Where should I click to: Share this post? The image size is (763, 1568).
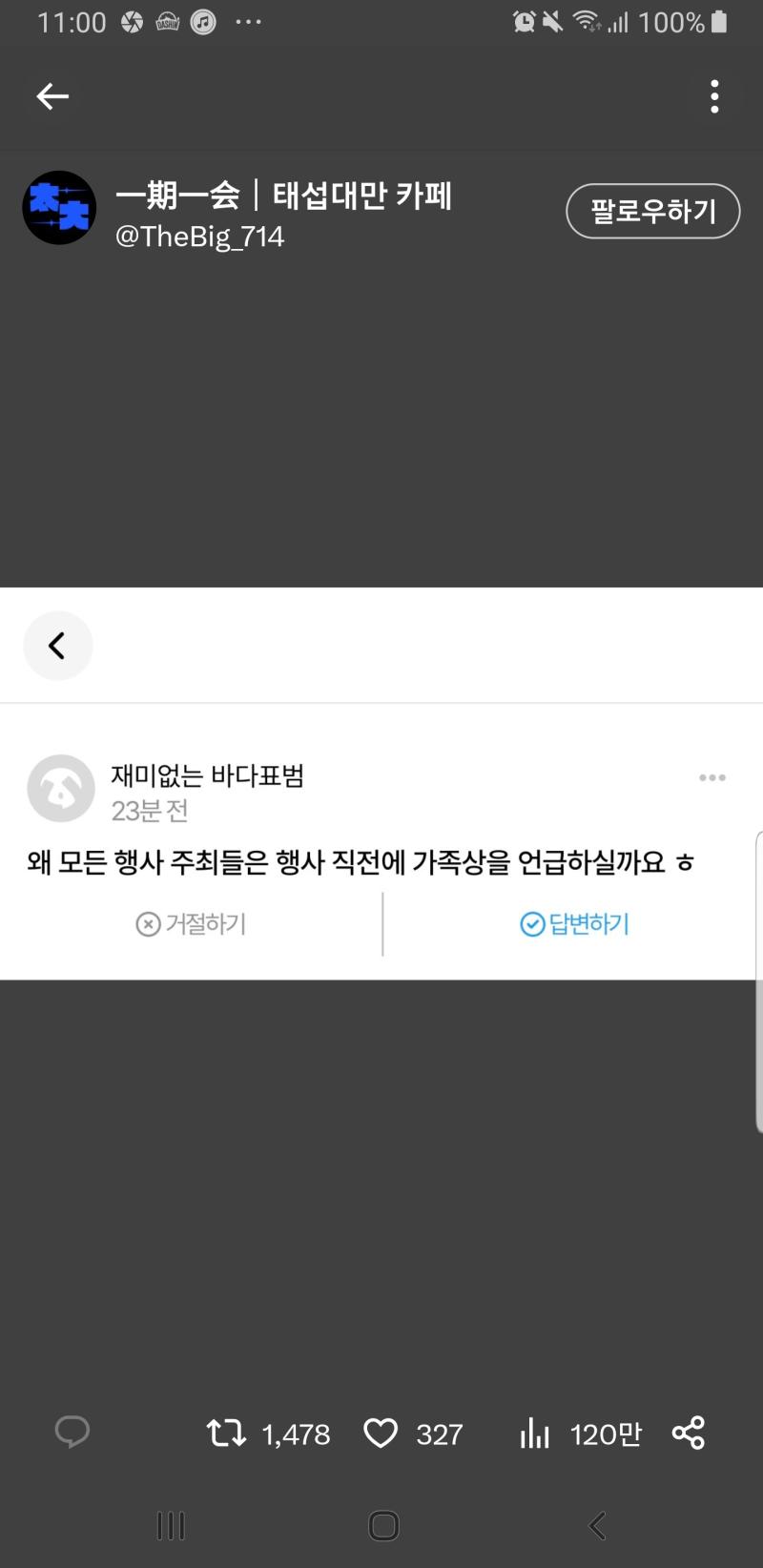pyautogui.click(x=689, y=1433)
